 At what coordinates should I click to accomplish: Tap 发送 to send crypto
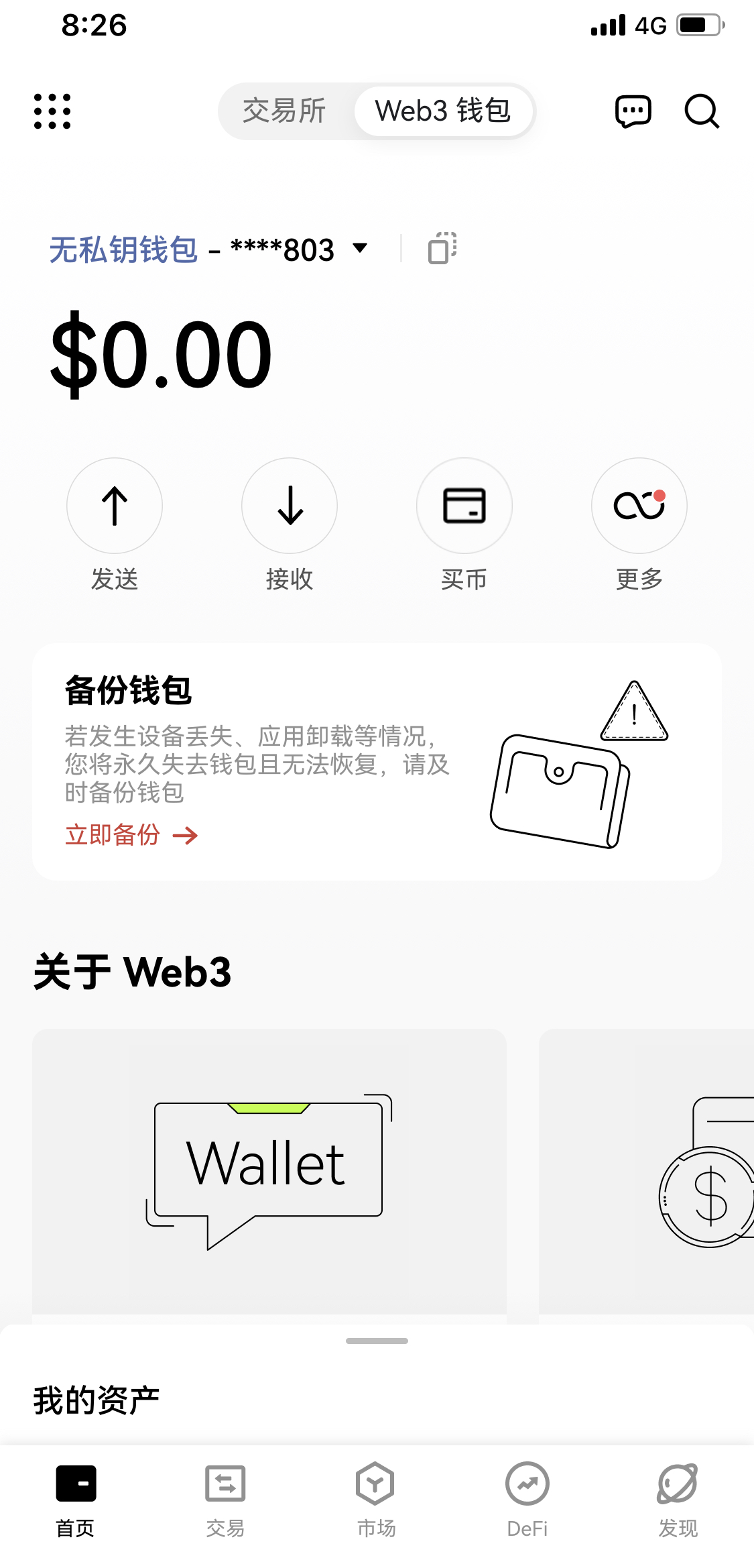(x=115, y=506)
